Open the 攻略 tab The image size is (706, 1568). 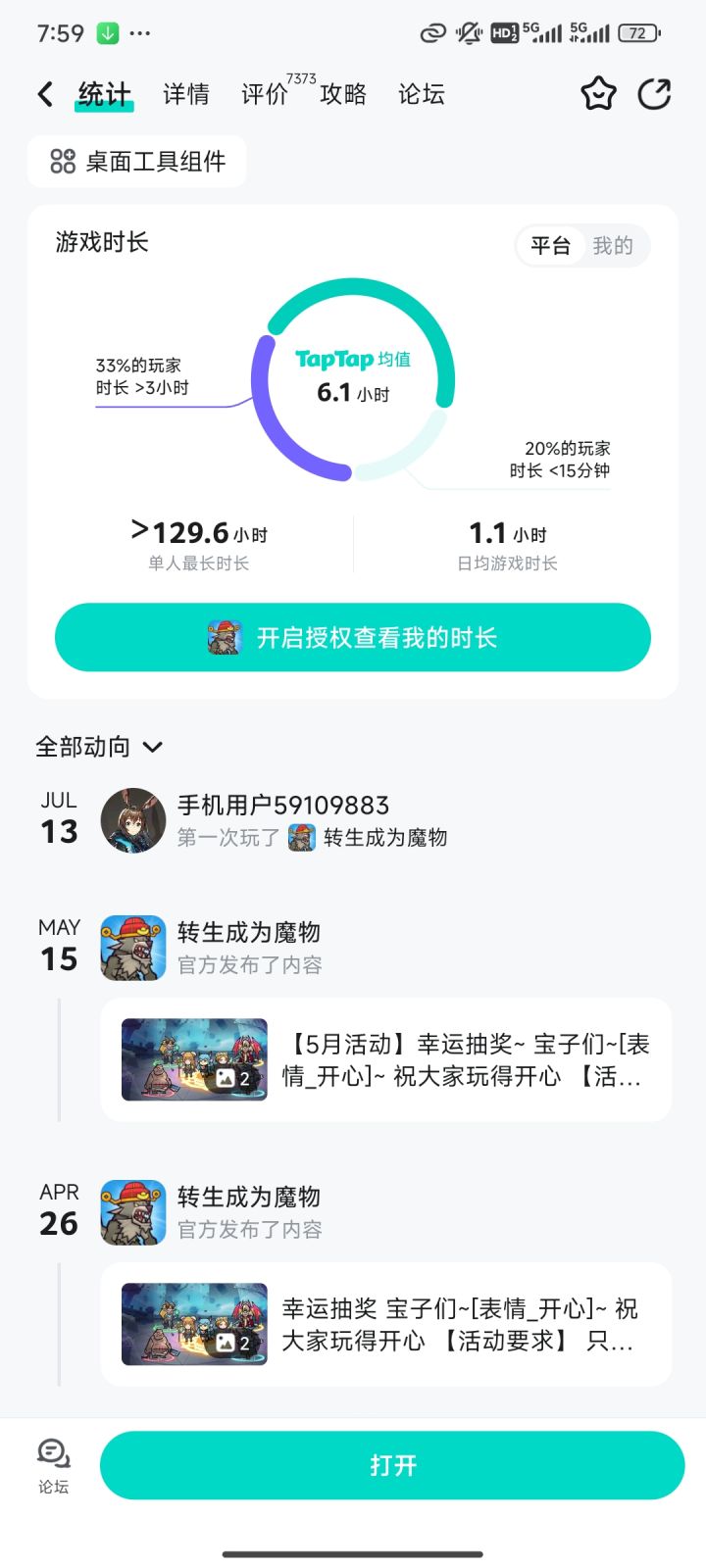[342, 93]
